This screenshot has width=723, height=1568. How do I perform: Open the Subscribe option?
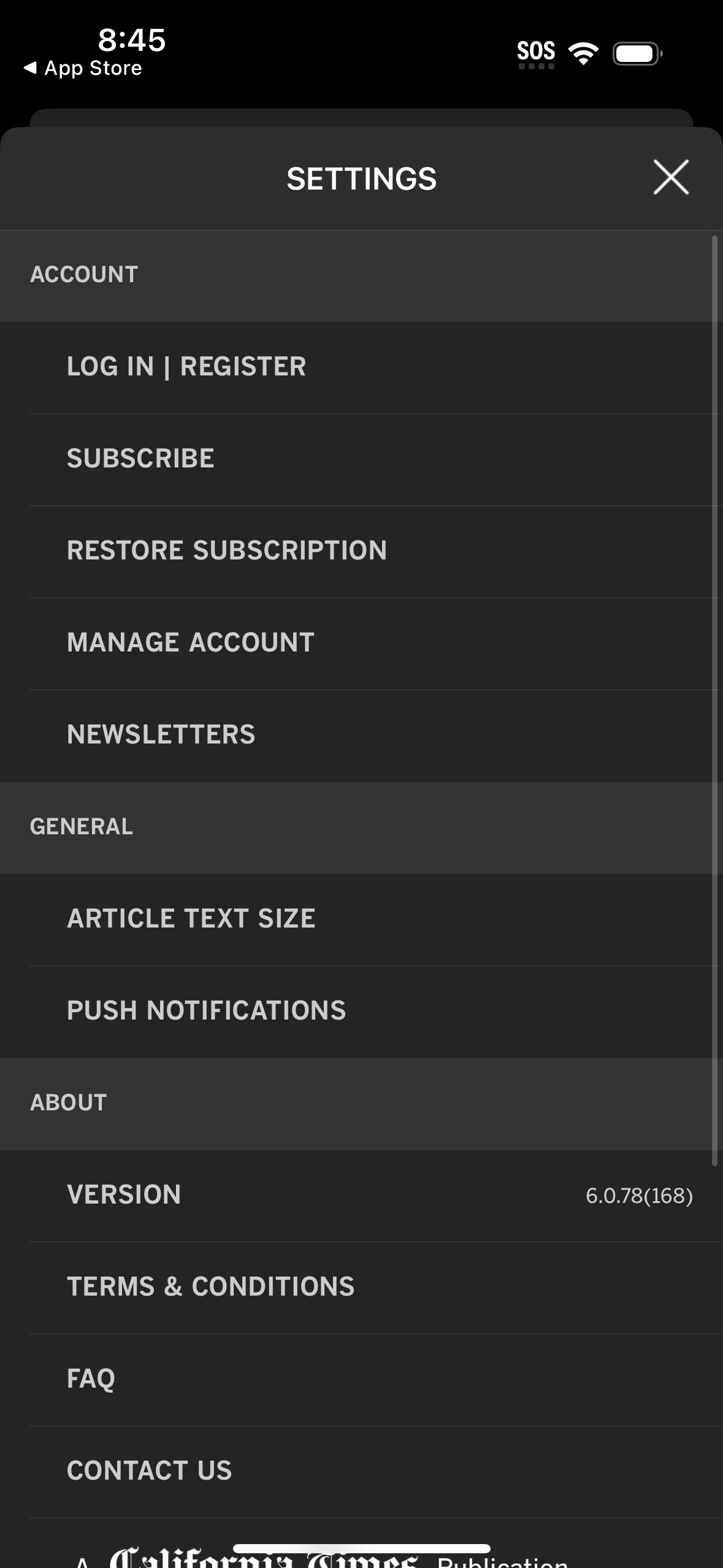pos(141,458)
